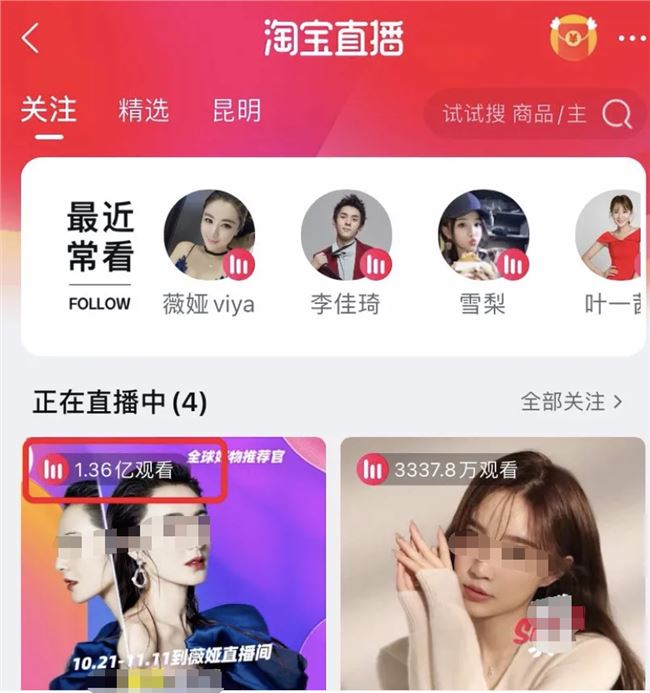Screen dimensions: 650x693
Task: Open 李佳琦's live avatar
Action: tap(346, 235)
